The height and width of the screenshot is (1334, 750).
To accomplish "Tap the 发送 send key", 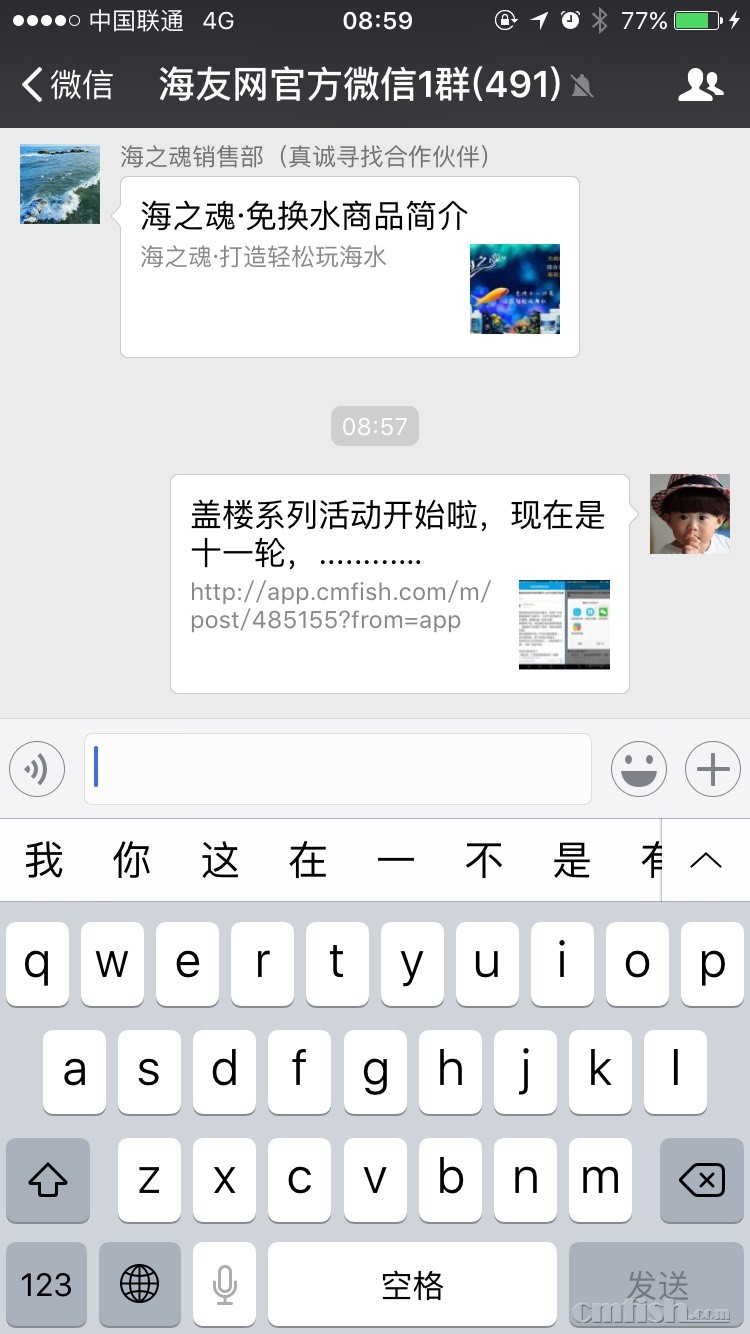I will point(657,1284).
